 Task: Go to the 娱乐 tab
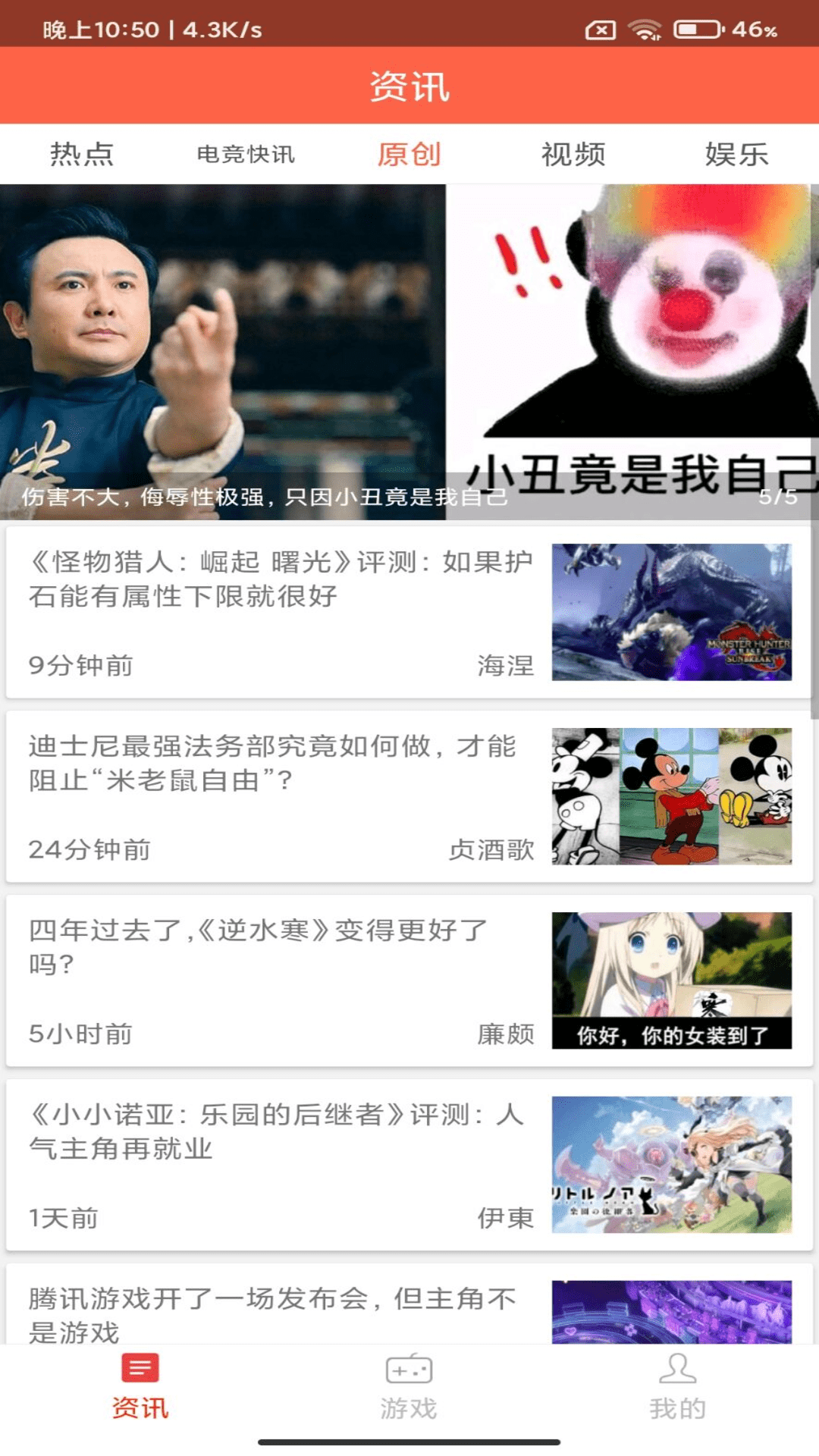click(x=736, y=154)
